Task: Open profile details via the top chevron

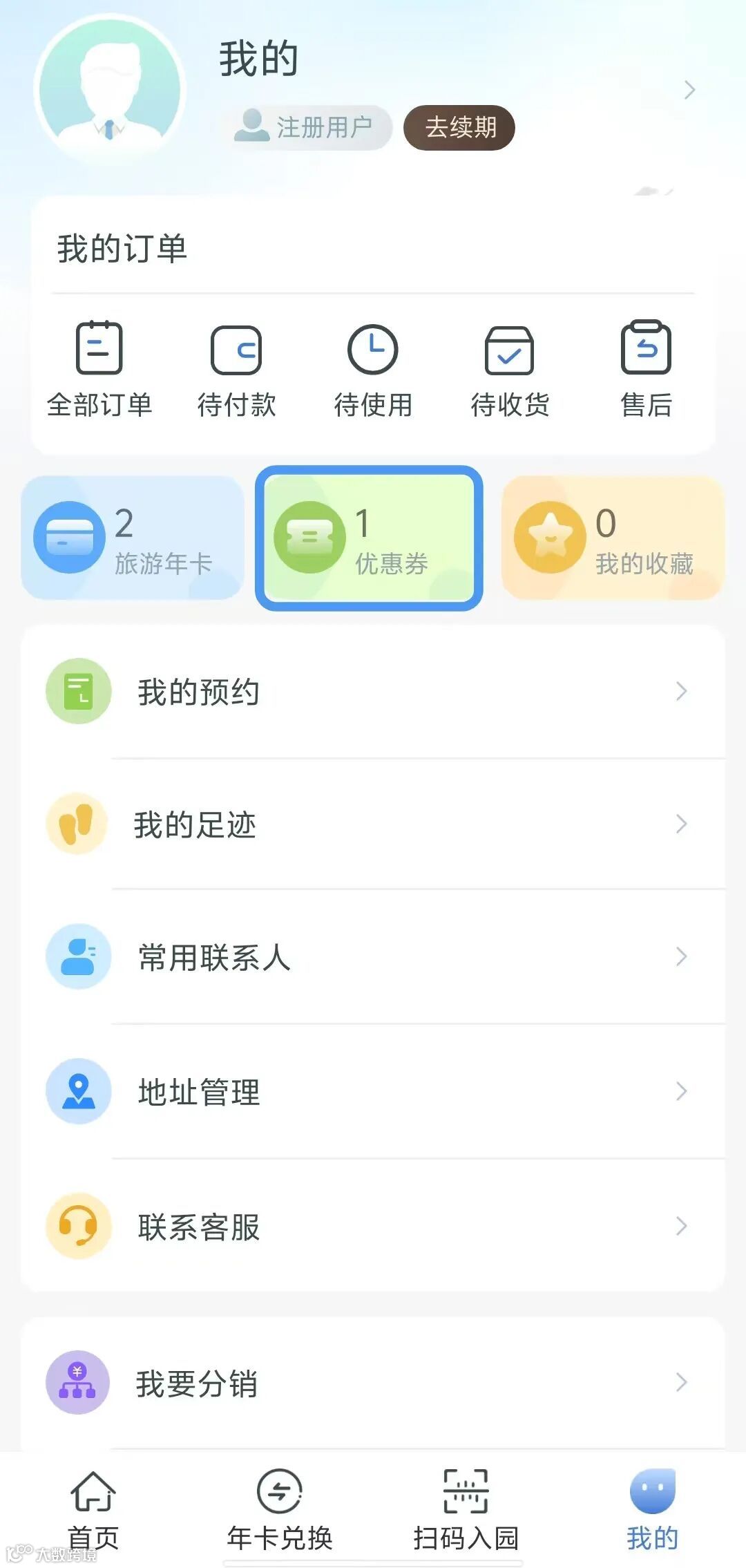Action: [689, 90]
